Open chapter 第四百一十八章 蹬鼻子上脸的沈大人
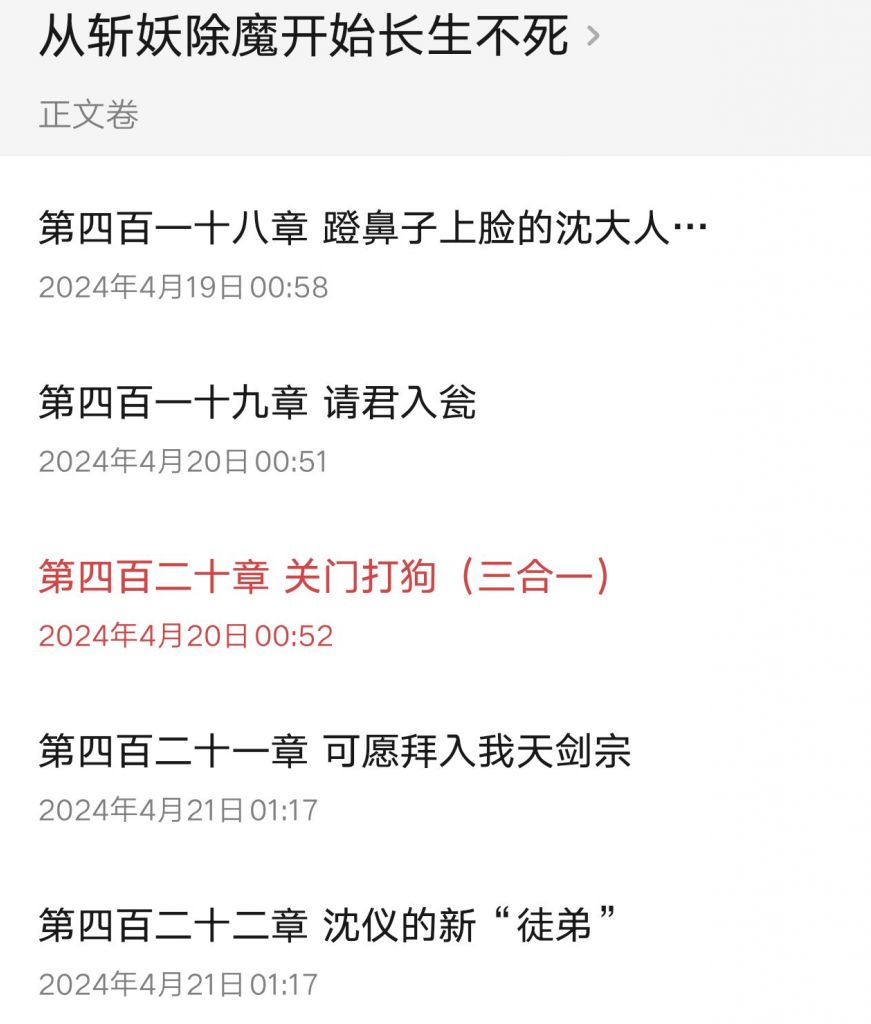Viewport: 871px width, 1024px height. pyautogui.click(x=372, y=229)
